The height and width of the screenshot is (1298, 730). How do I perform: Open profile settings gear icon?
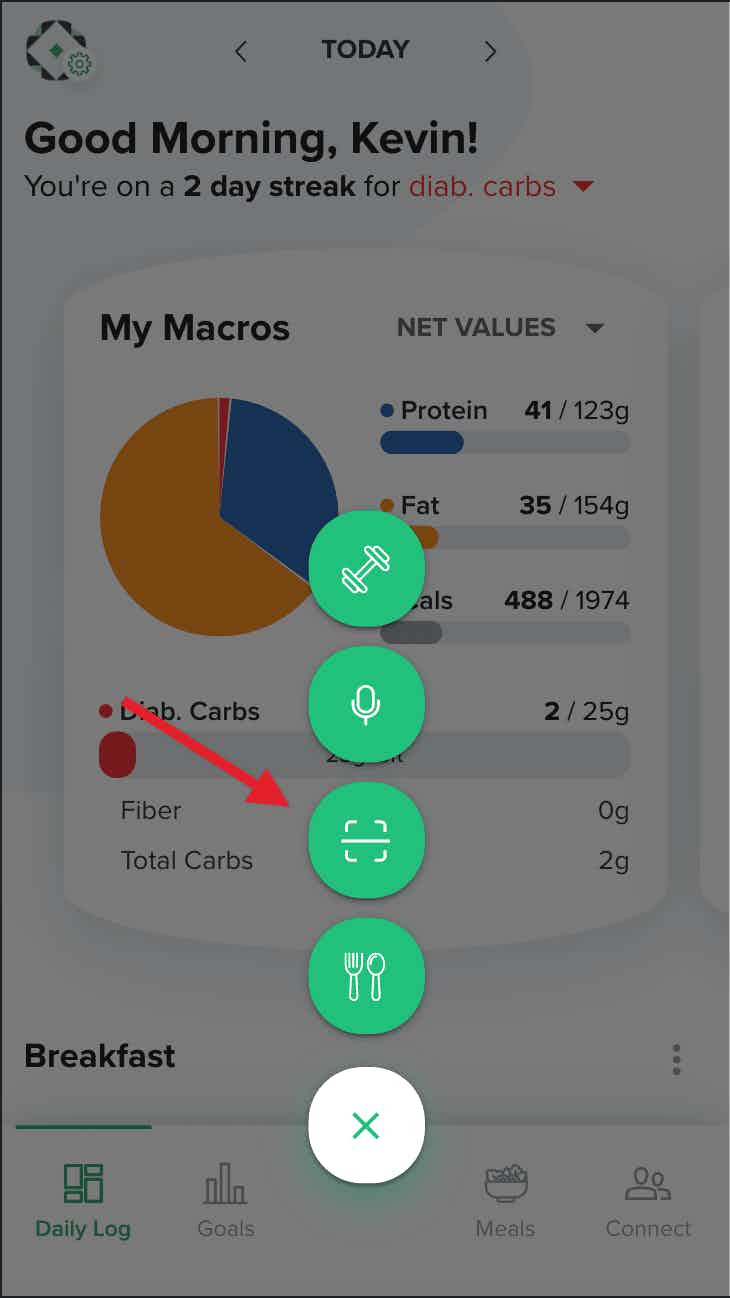tap(80, 65)
